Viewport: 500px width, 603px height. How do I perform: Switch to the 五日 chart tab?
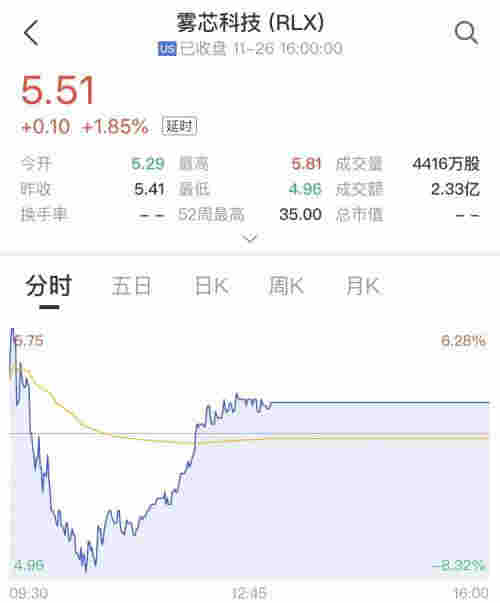[132, 286]
